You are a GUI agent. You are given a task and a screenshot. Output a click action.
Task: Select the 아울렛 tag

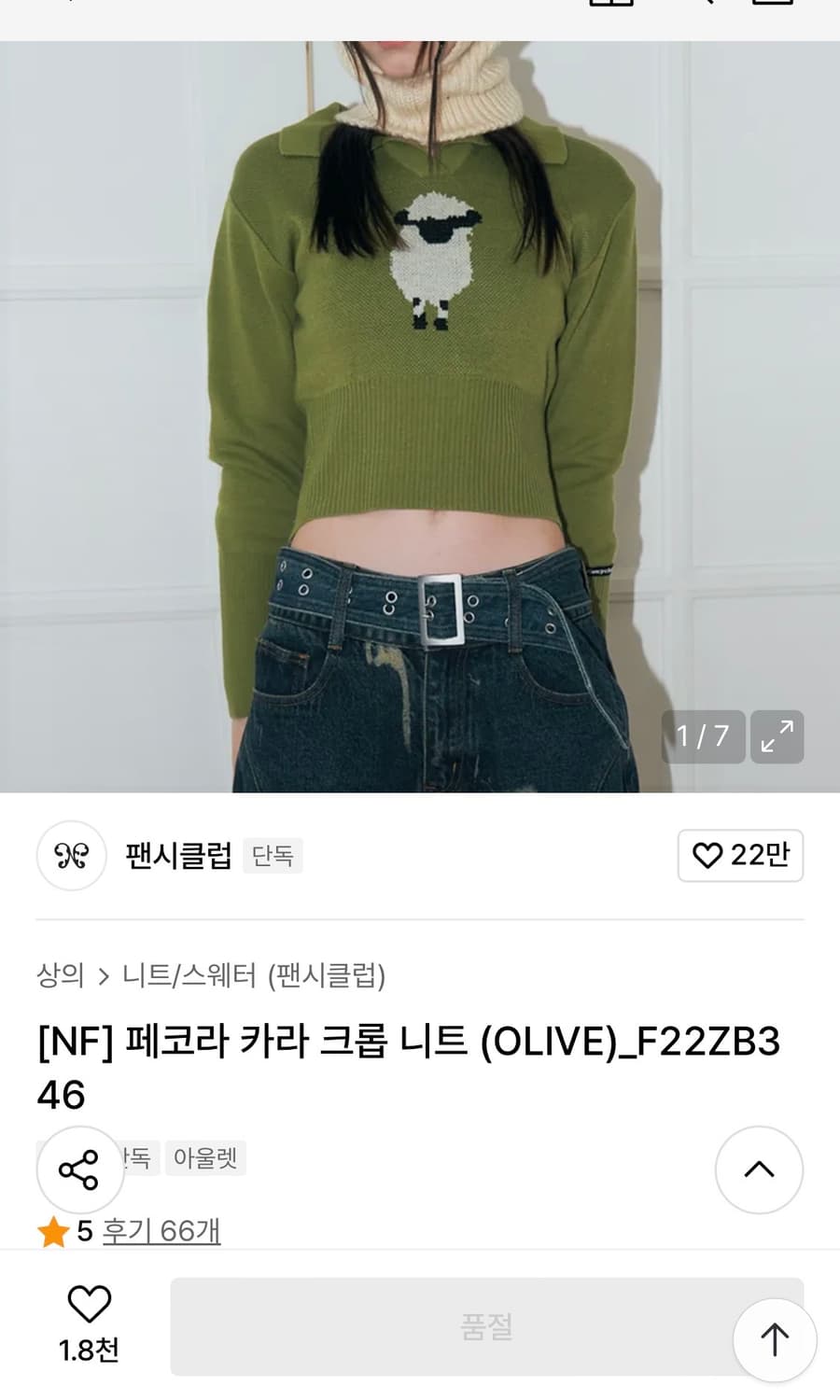(204, 1157)
